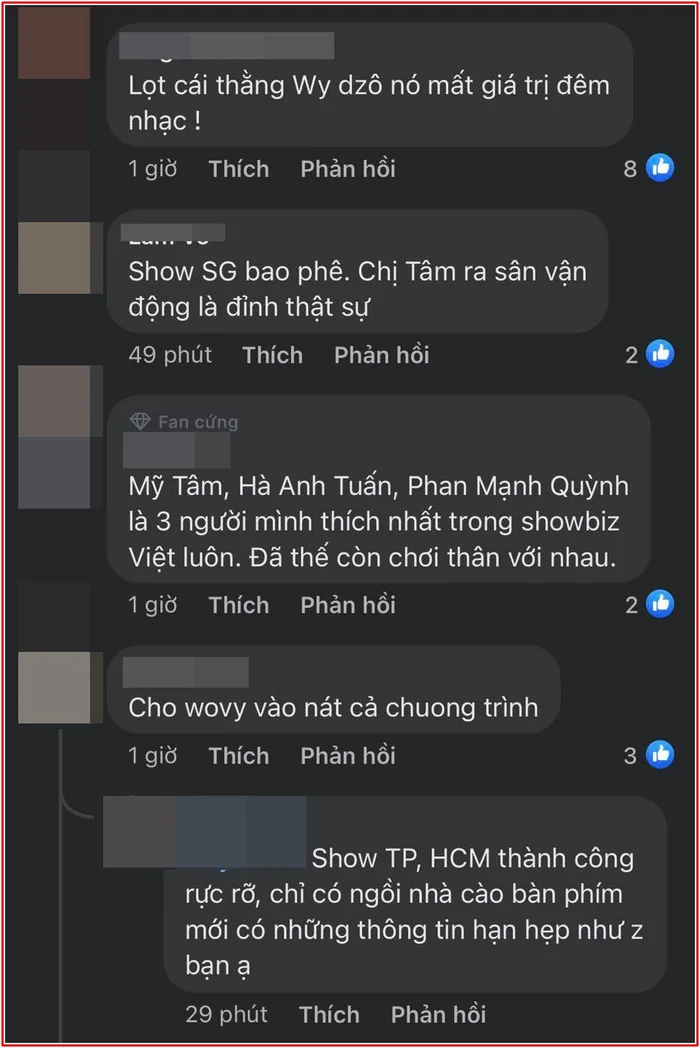Like the comment about Mỹ Tâm, Hà Anh Tuấn

point(239,605)
